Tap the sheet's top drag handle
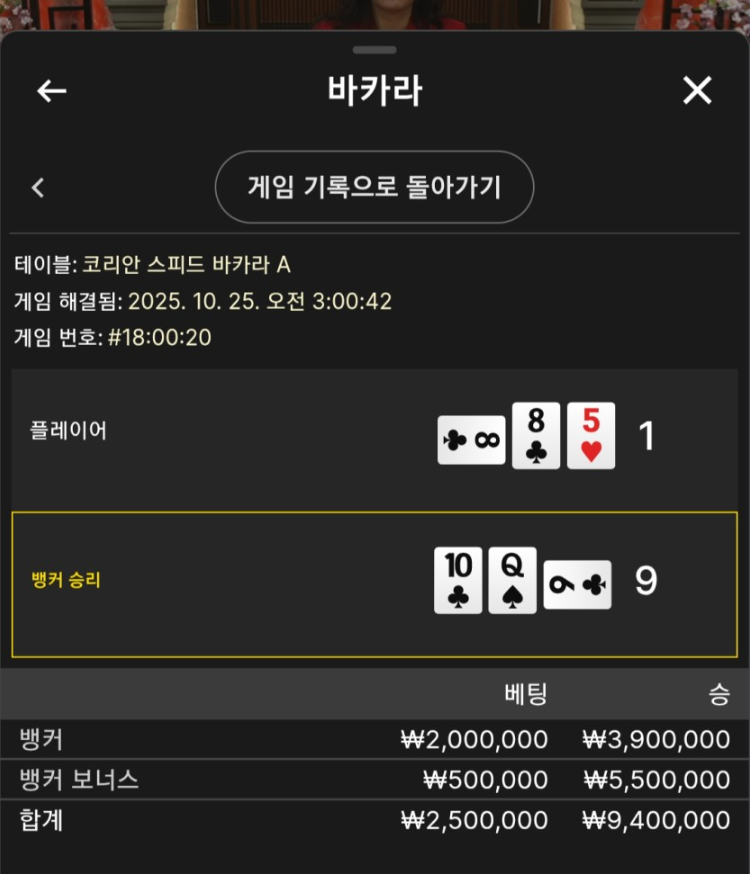The width and height of the screenshot is (750, 874). coord(375,50)
